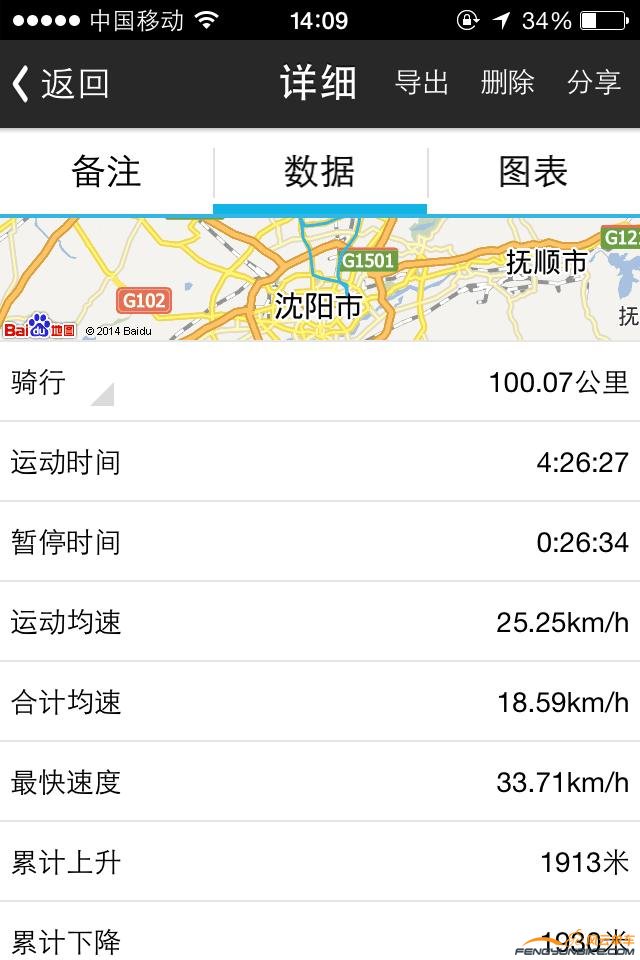640x960 pixels.
Task: Export the ride via 导出
Action: [x=421, y=83]
